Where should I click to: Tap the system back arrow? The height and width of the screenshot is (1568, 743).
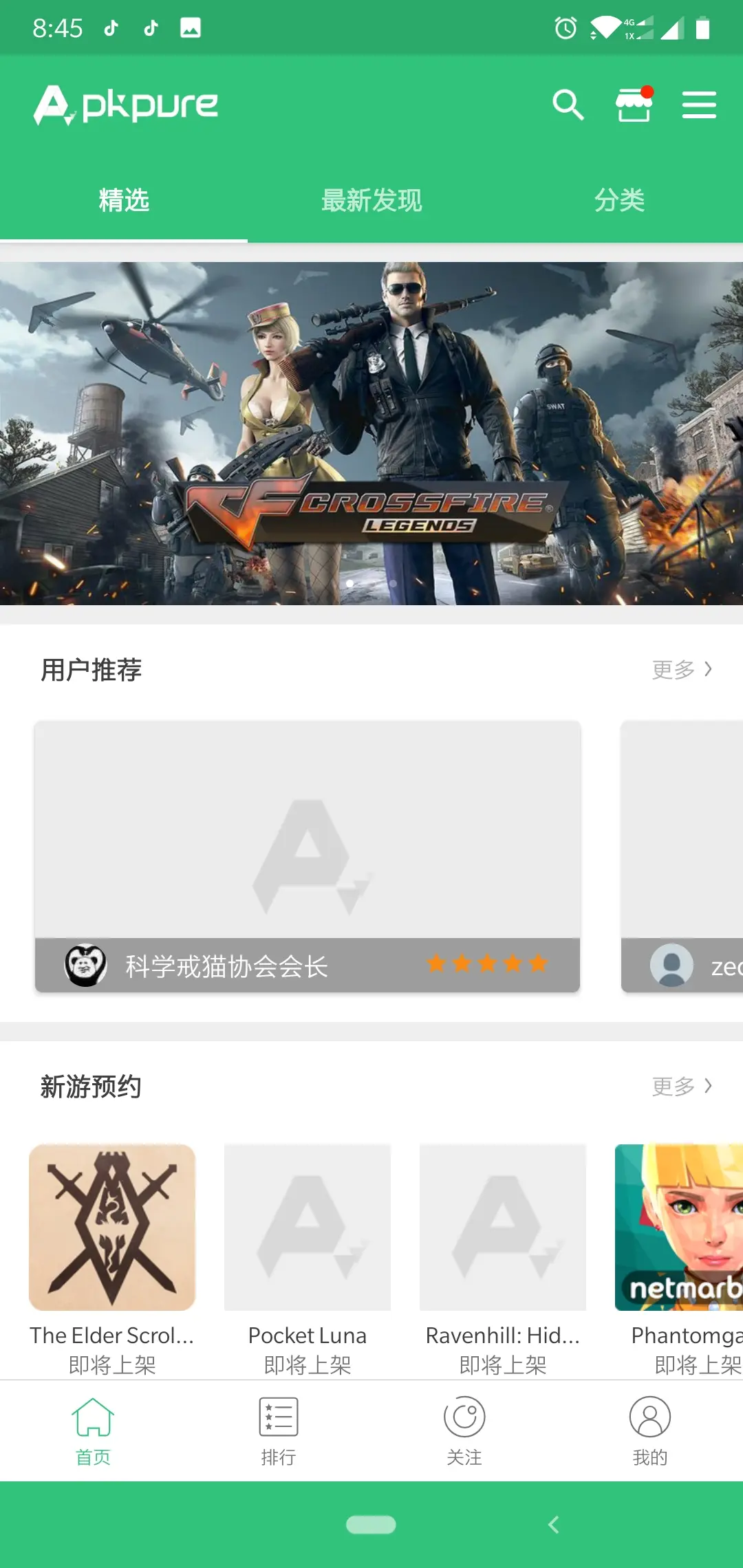pyautogui.click(x=554, y=1525)
